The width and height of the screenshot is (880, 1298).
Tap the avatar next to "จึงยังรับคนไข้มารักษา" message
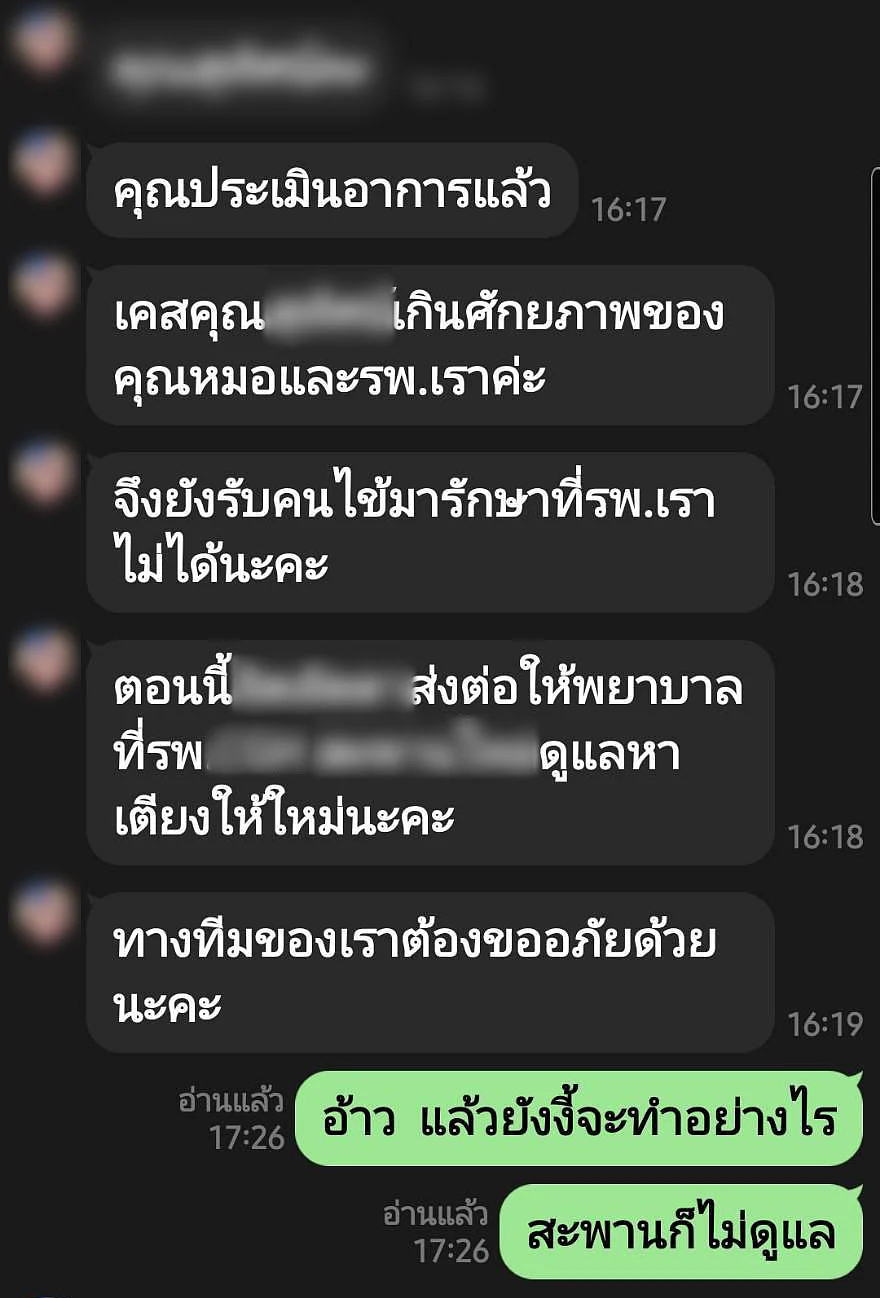click(x=43, y=473)
